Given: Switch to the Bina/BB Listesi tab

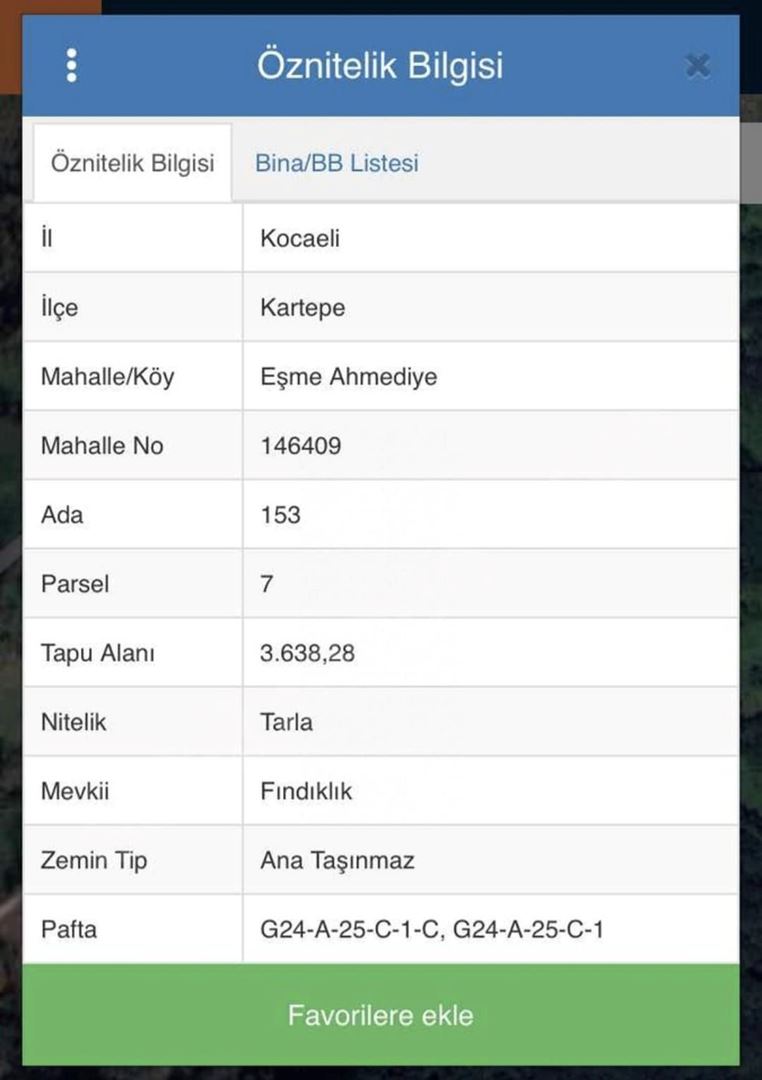Looking at the screenshot, I should (336, 163).
